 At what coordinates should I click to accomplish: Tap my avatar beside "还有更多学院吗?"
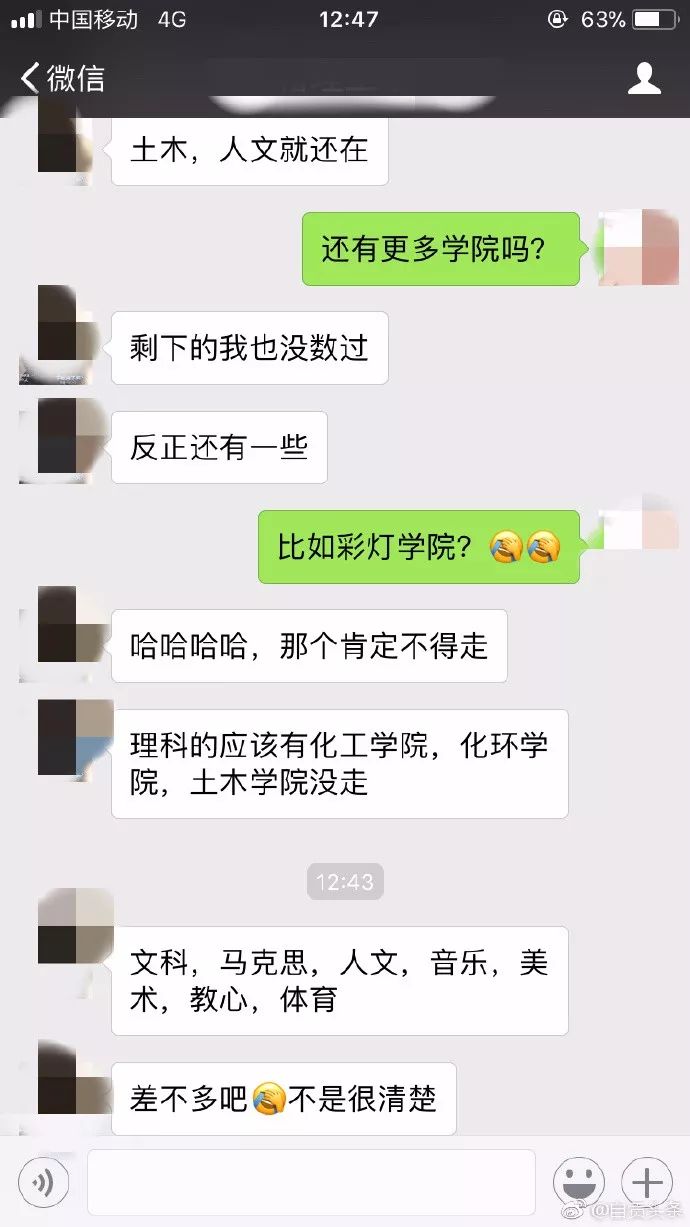pyautogui.click(x=639, y=248)
